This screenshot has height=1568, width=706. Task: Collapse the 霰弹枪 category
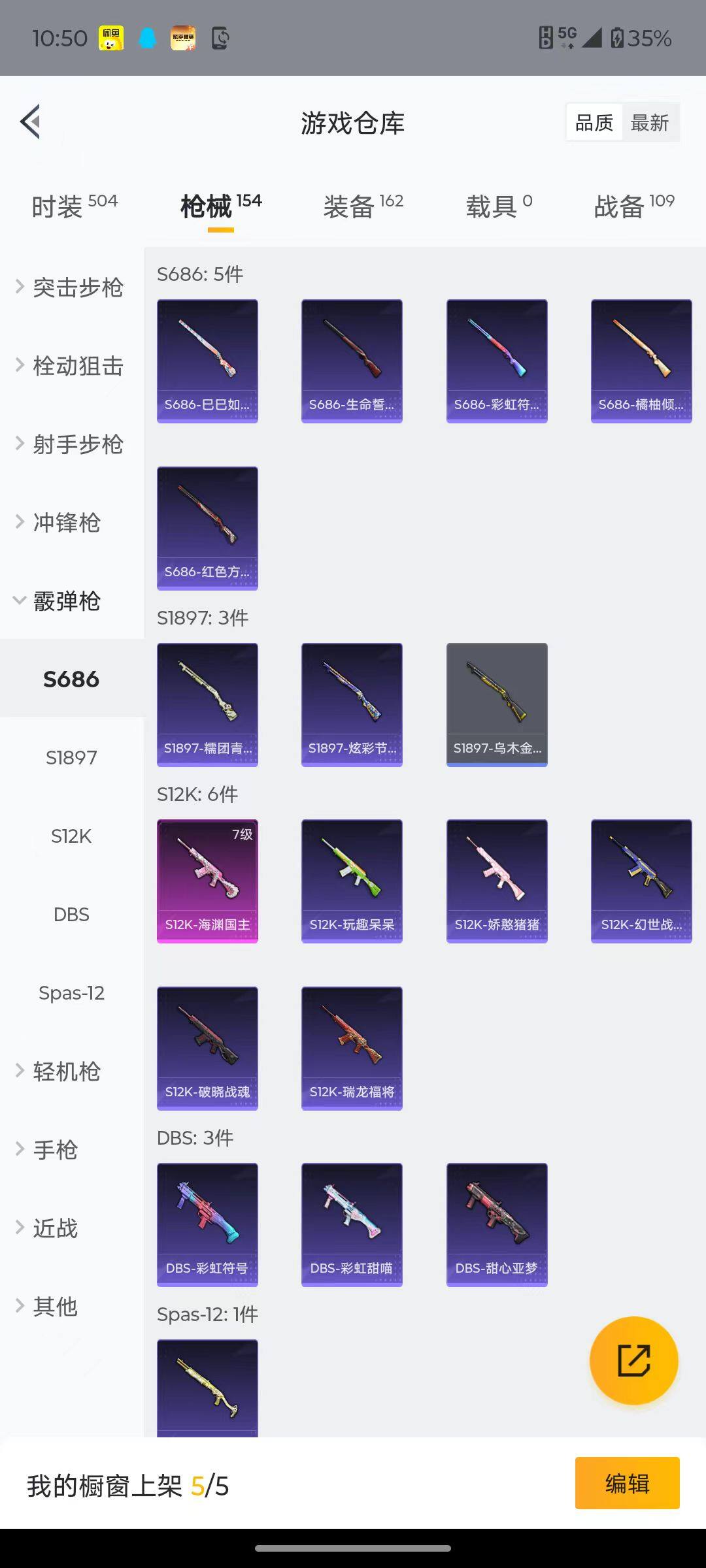click(65, 602)
